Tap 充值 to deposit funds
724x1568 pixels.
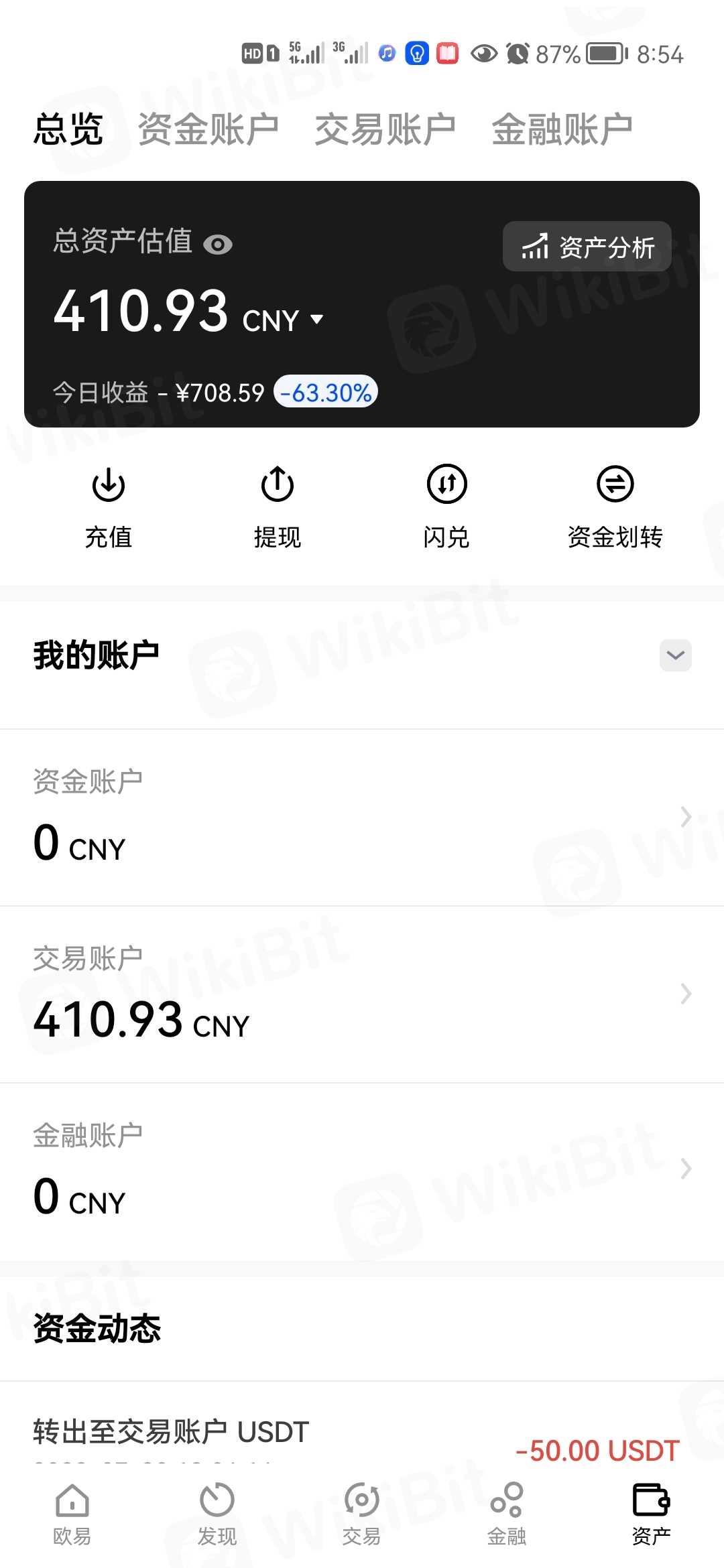[109, 507]
